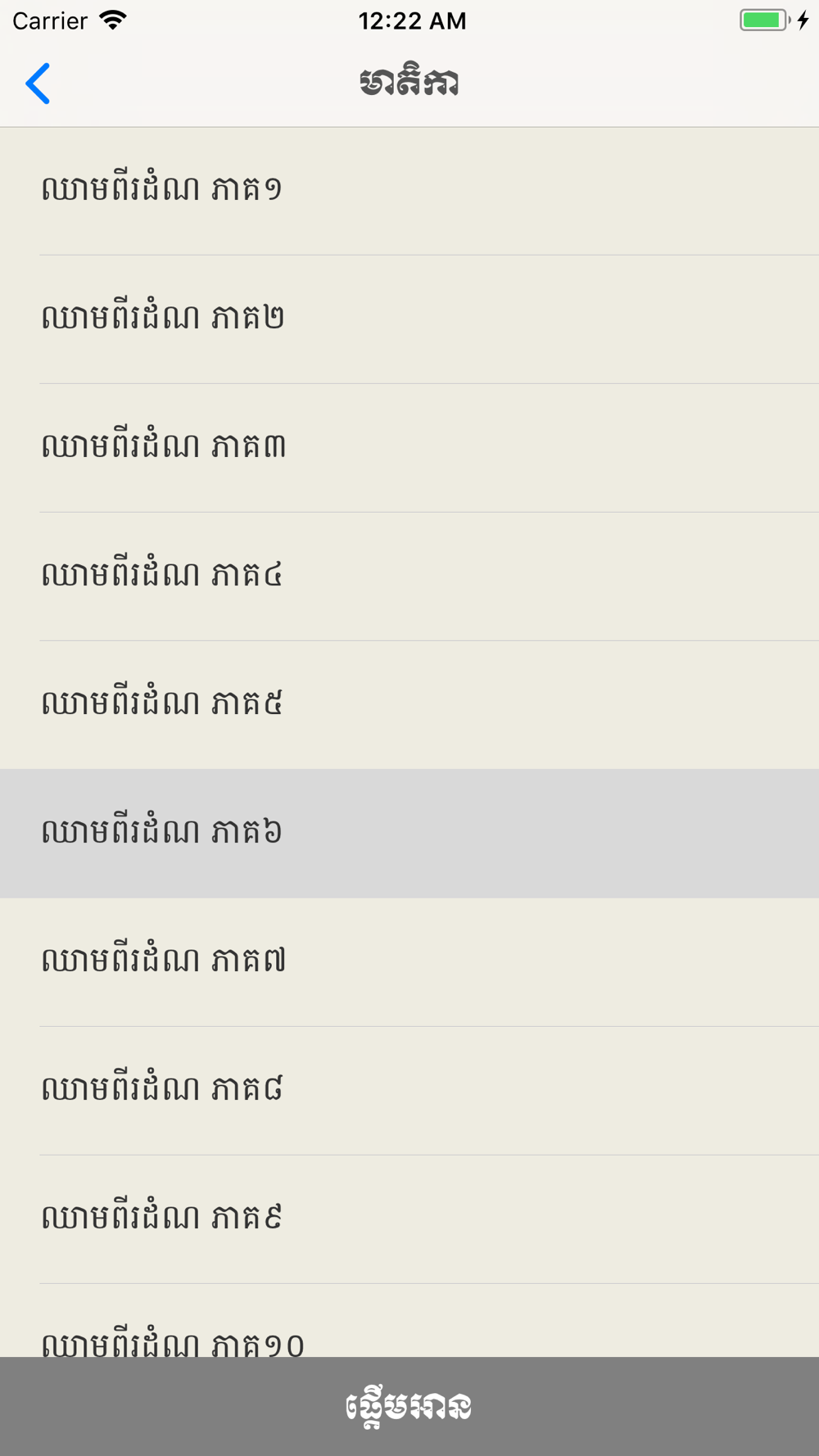Choose chapter ឈាមពីរដំណ ភាគ៩

[409, 1219]
